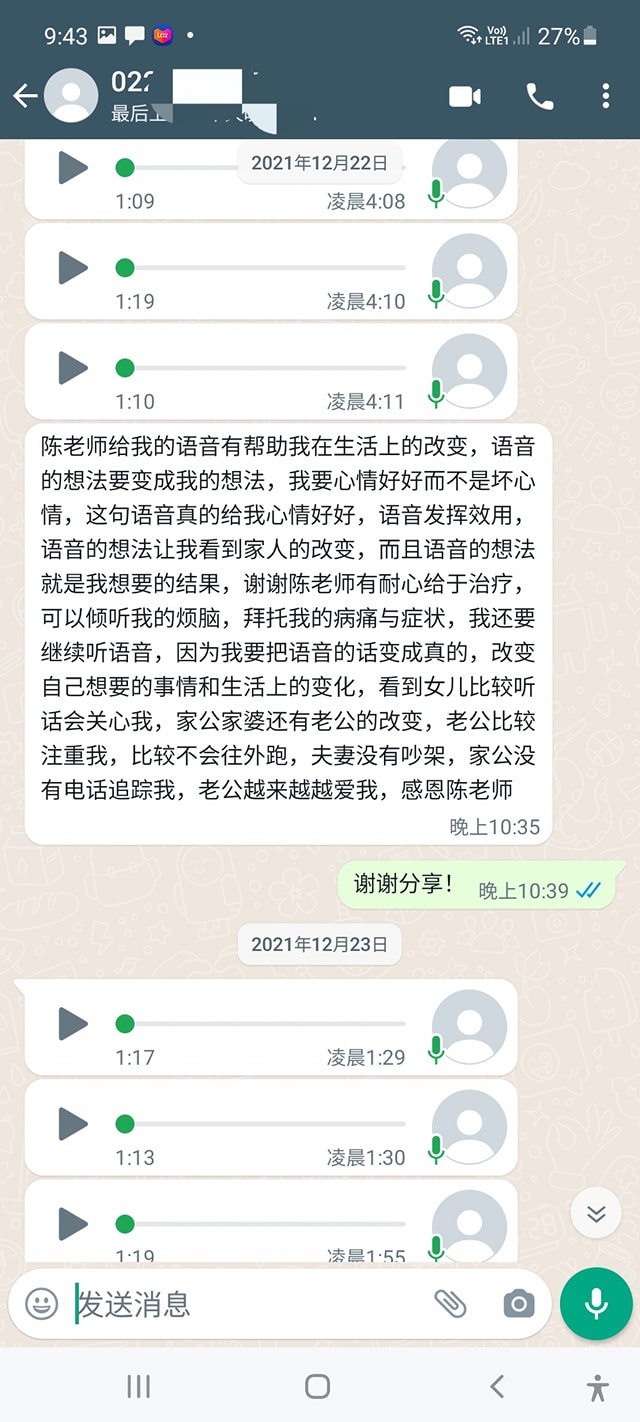Open the recent apps view
This screenshot has width=640, height=1422.
click(138, 1386)
